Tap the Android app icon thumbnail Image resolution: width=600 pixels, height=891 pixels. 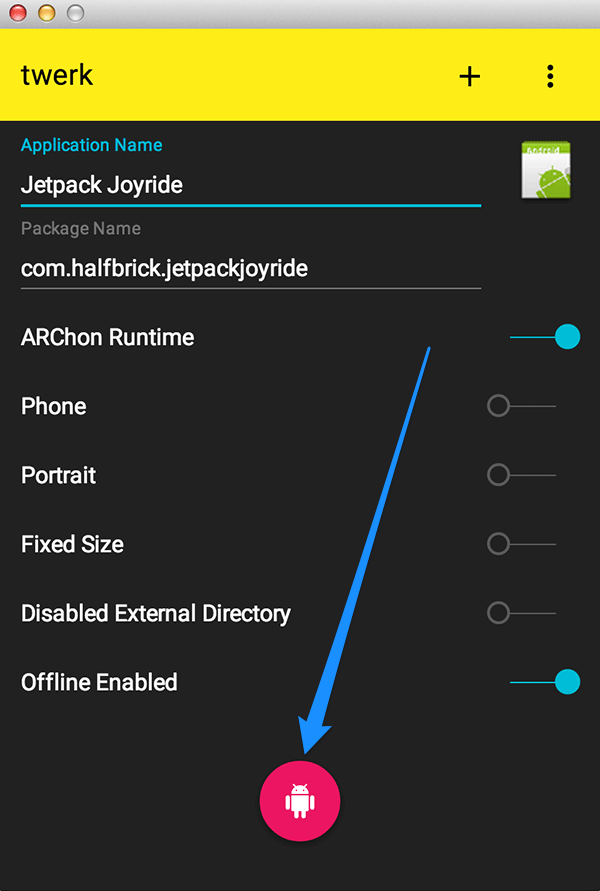tap(546, 170)
